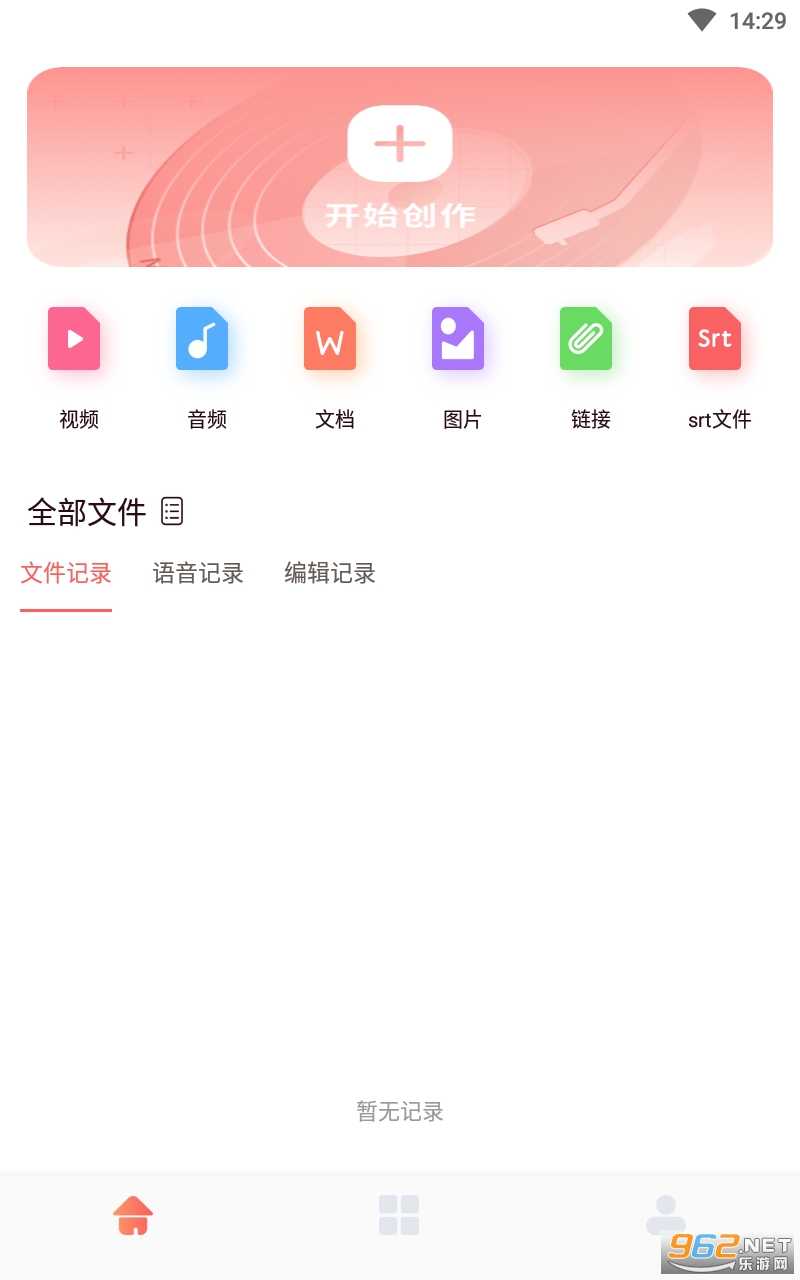Go to the home tab in bottom bar

(x=133, y=1215)
